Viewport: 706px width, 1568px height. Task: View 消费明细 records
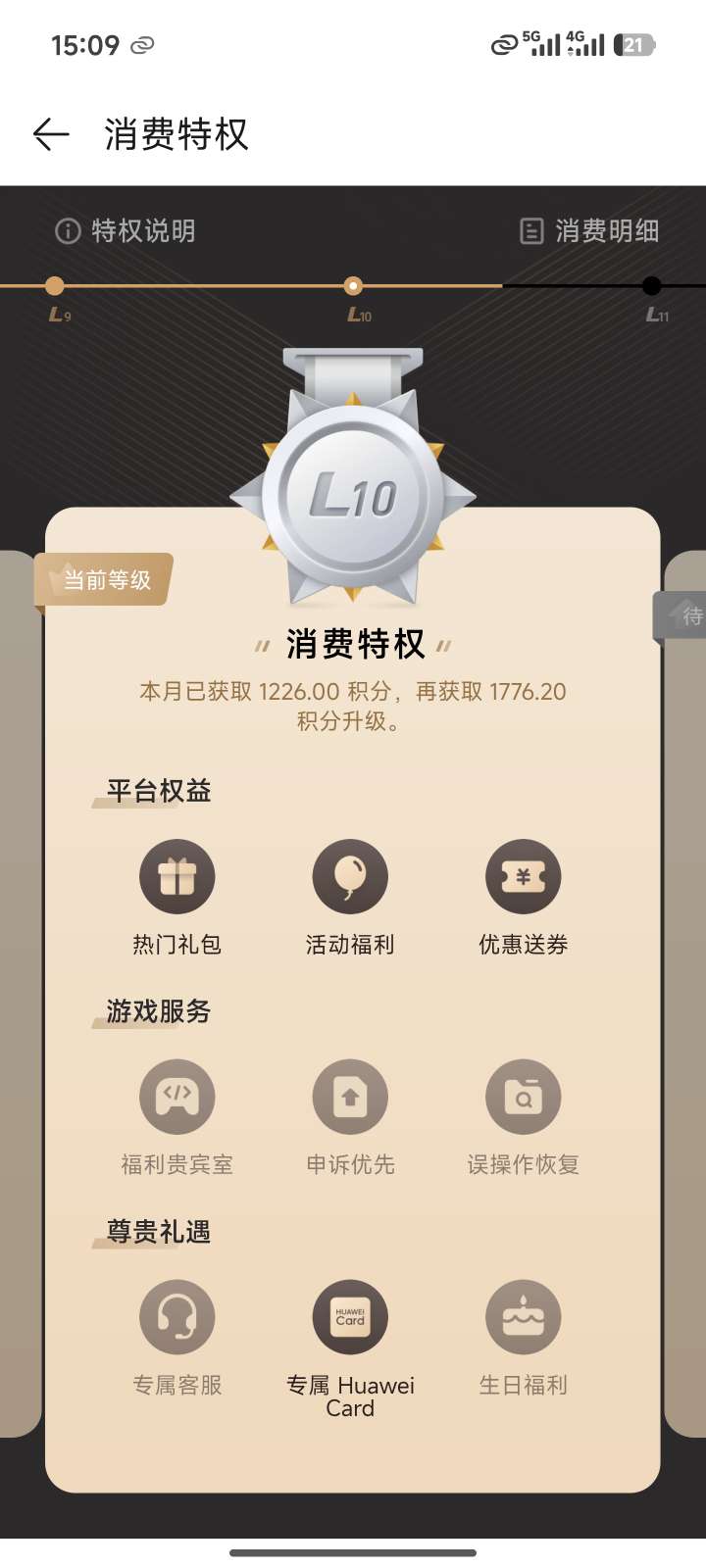(x=588, y=231)
